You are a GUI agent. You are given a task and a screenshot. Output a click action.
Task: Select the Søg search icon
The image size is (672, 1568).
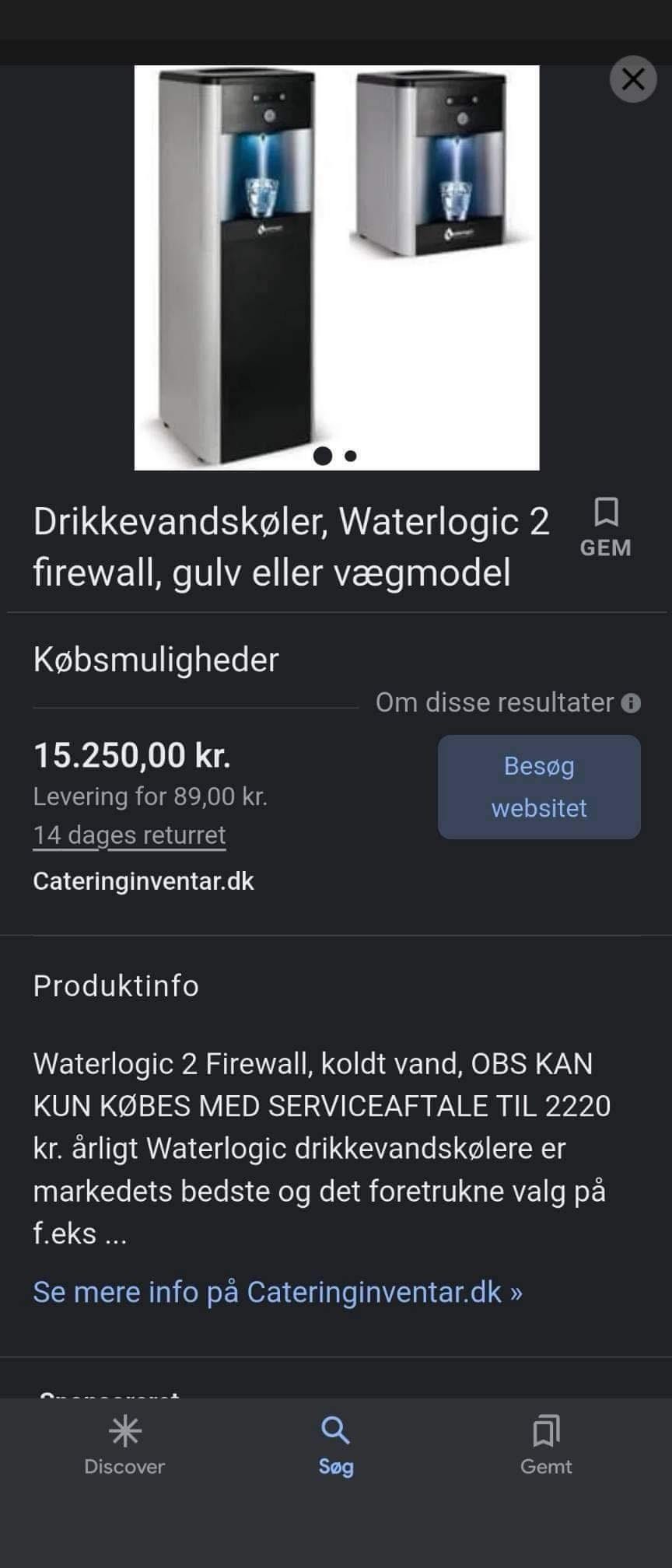334,1443
